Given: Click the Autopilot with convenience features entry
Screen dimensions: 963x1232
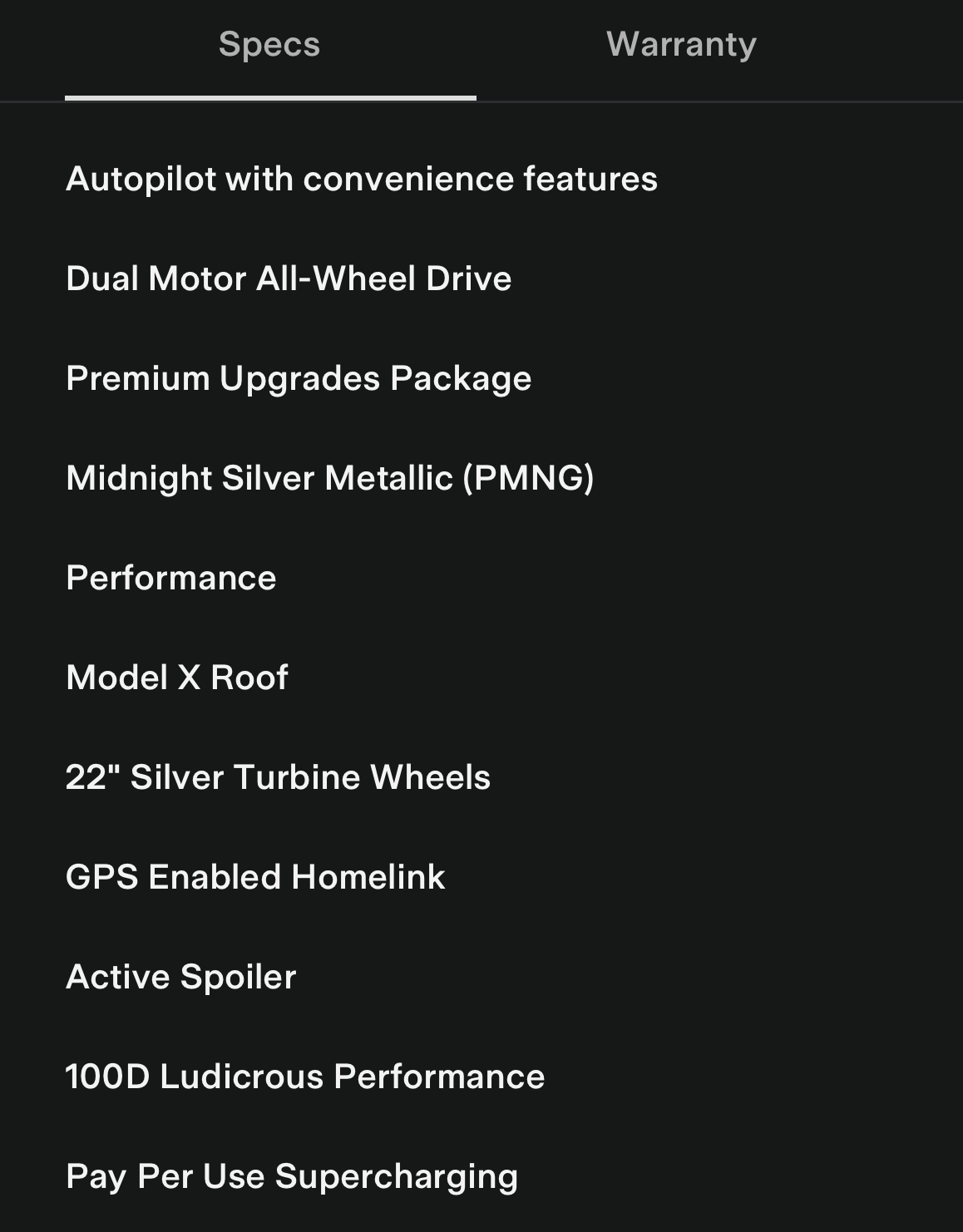Looking at the screenshot, I should [362, 177].
